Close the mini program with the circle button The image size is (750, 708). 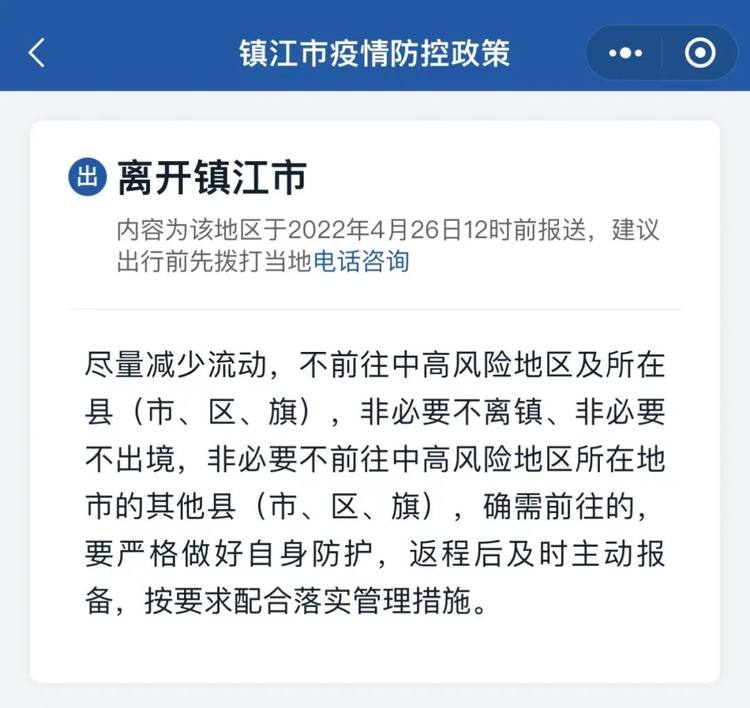point(700,53)
